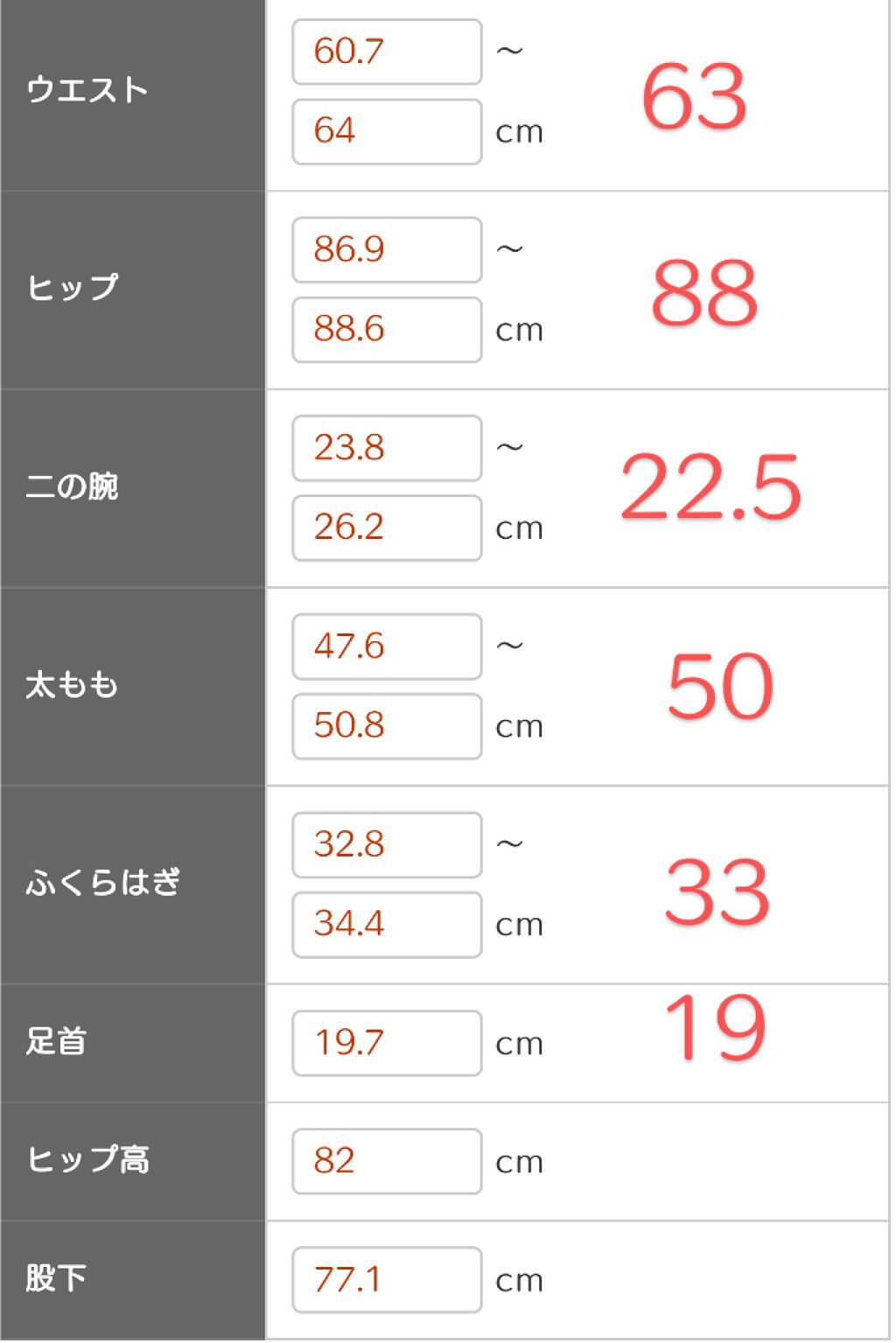The image size is (896, 1343).
Task: Click the upper arm input showing 23.8
Action: pyautogui.click(x=385, y=447)
